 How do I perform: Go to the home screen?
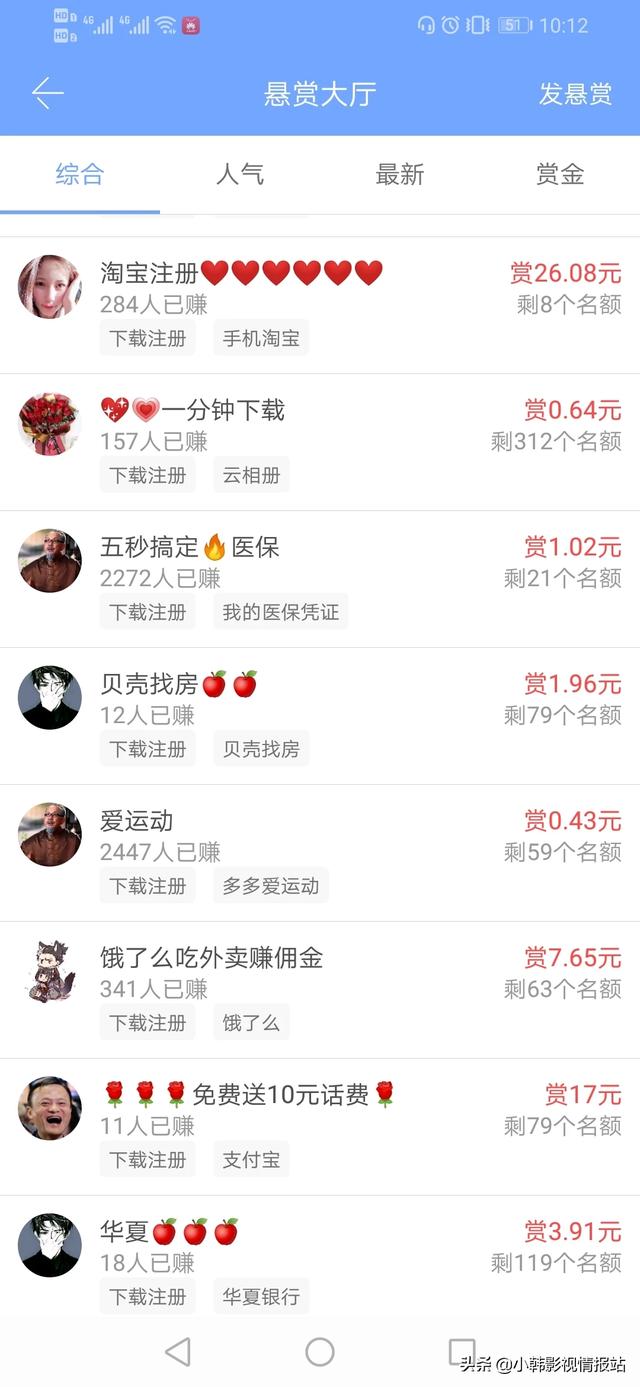click(320, 1352)
